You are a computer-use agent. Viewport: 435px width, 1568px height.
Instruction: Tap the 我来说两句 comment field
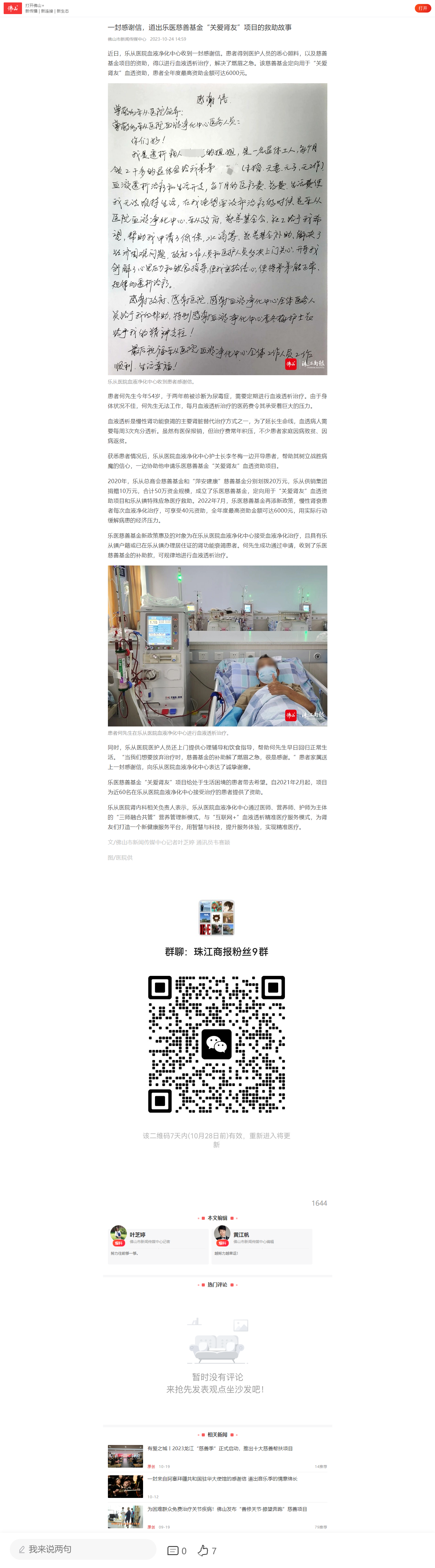(82, 1549)
